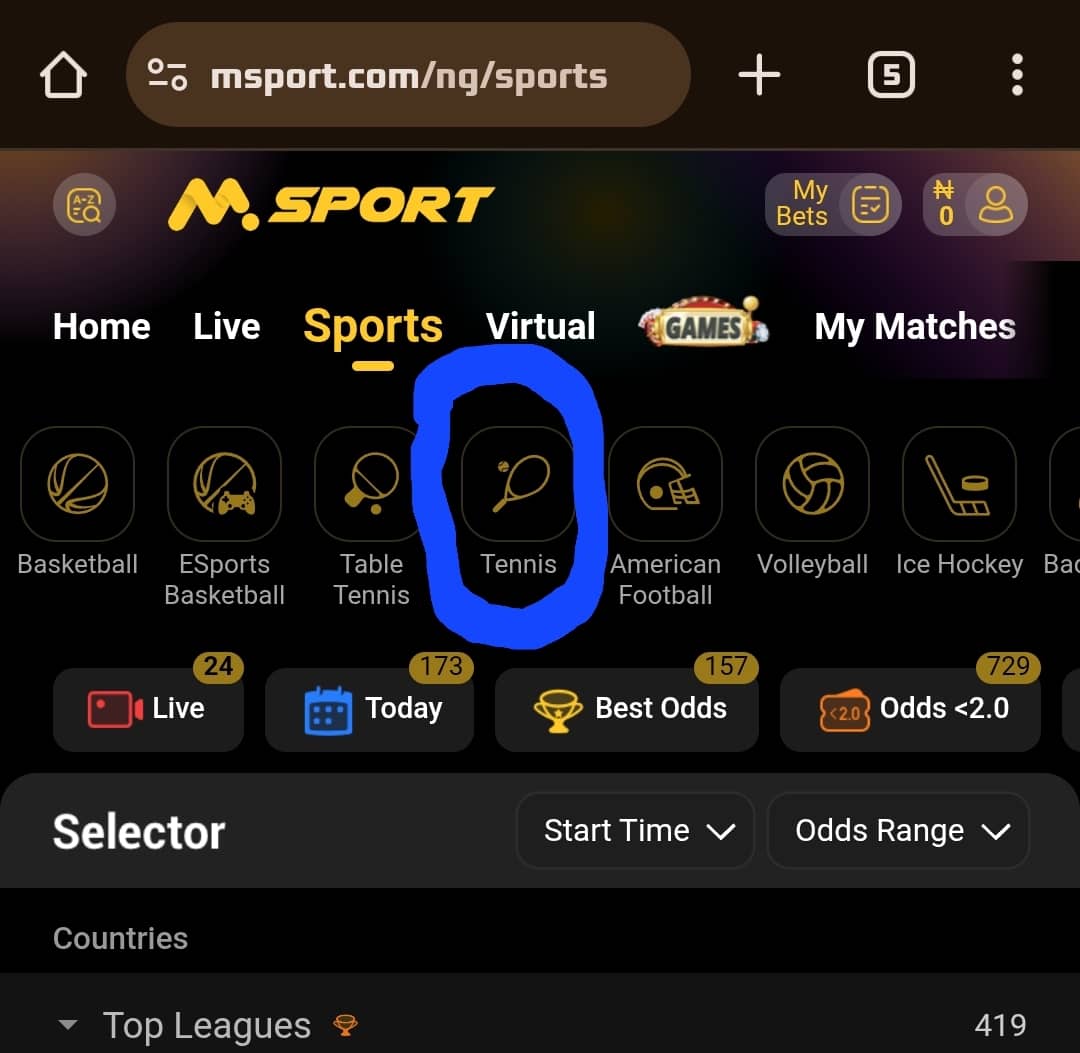The width and height of the screenshot is (1080, 1053).
Task: Expand the Start Time dropdown
Action: point(635,831)
